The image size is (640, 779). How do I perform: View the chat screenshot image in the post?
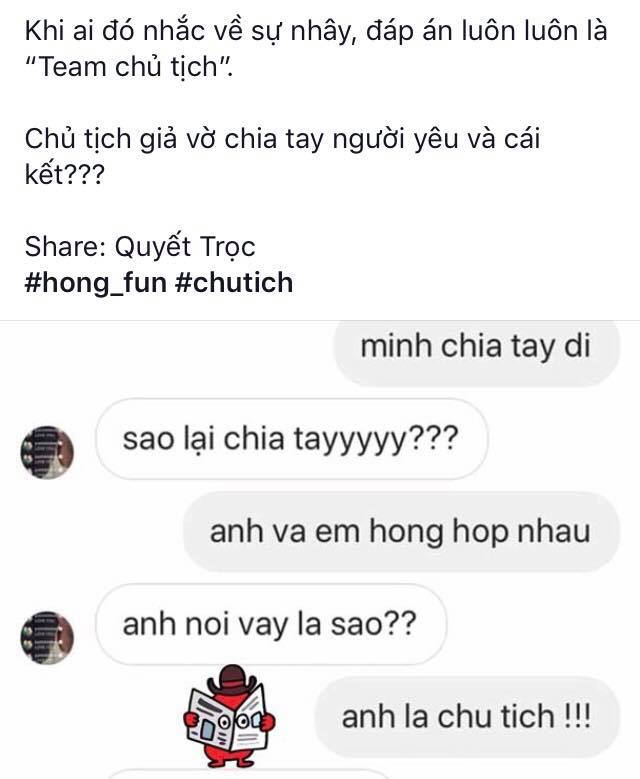[x=320, y=550]
